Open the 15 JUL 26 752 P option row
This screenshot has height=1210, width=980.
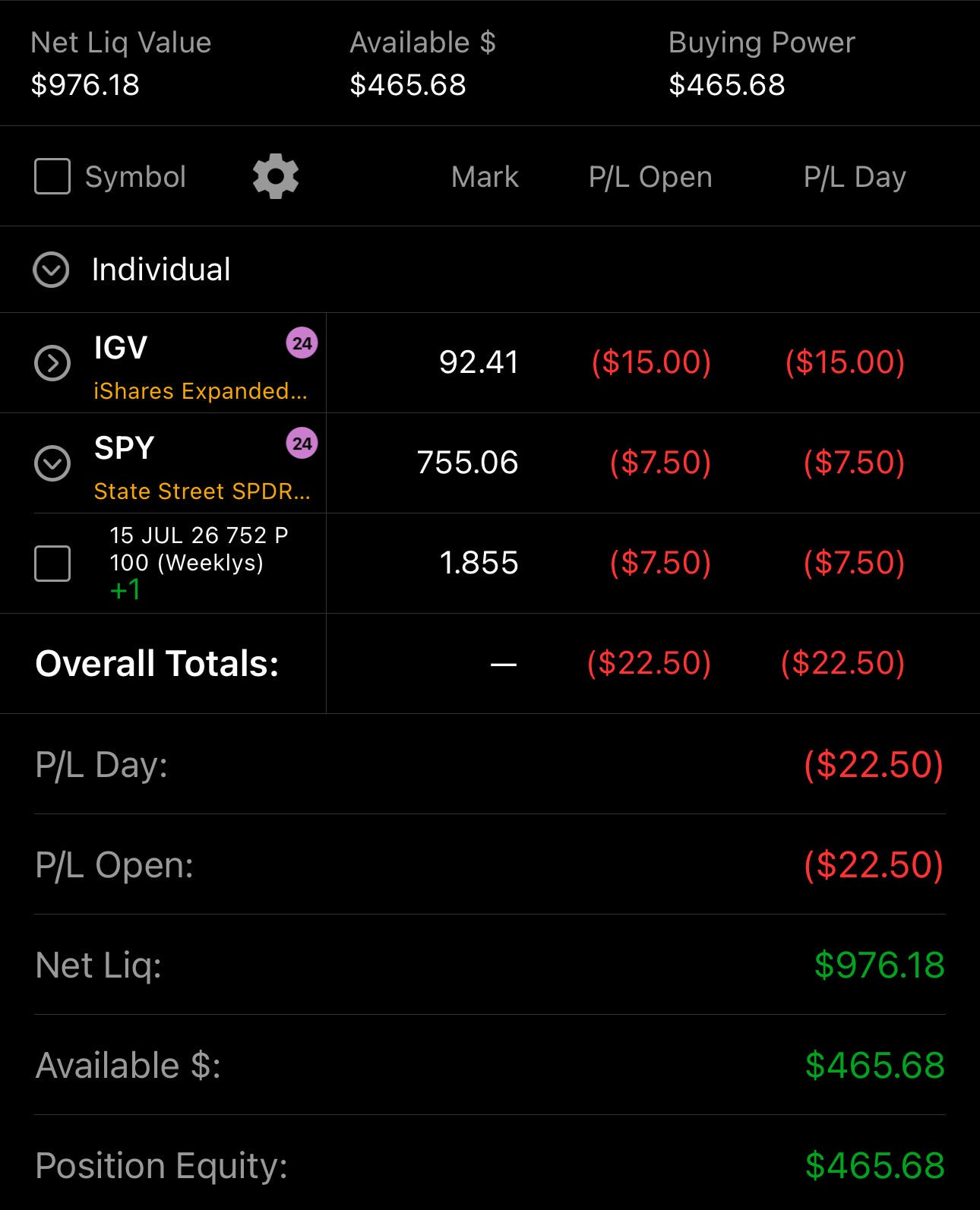coord(490,564)
